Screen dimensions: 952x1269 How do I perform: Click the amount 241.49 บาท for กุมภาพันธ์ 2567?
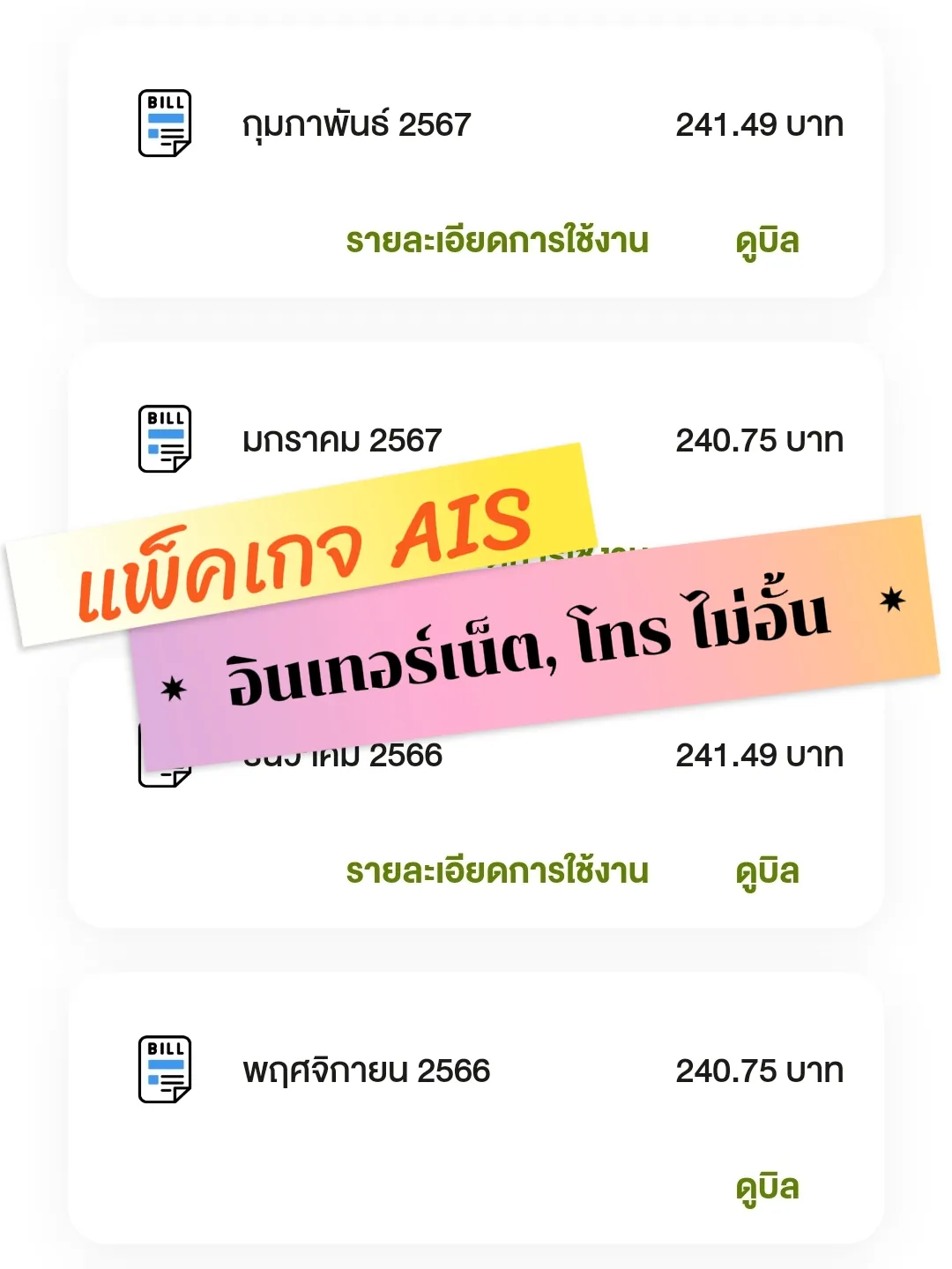(760, 123)
